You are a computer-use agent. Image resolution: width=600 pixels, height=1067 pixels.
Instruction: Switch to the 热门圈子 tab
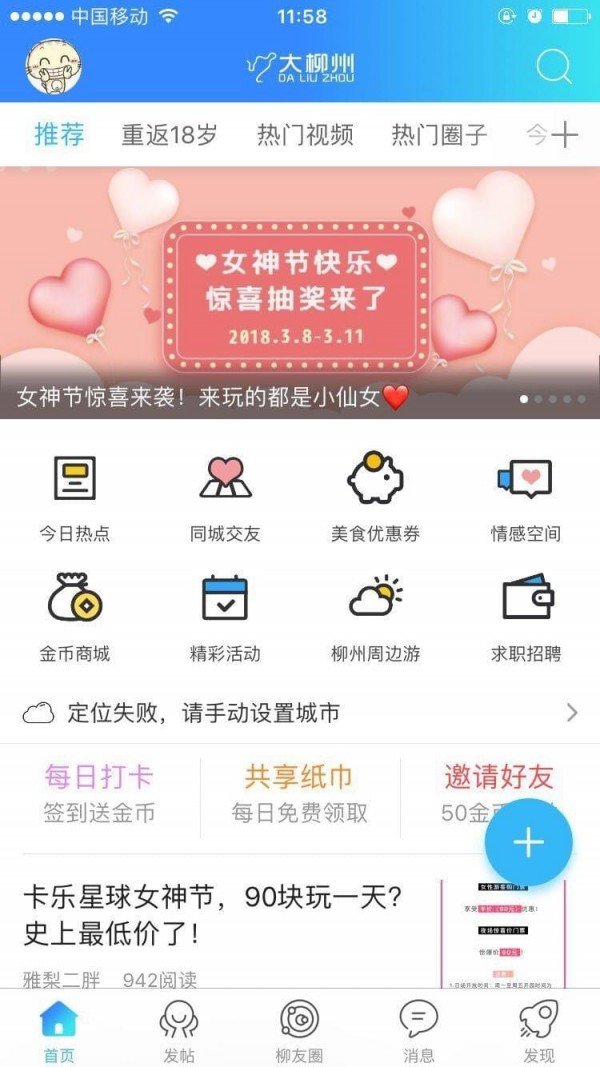click(x=440, y=135)
